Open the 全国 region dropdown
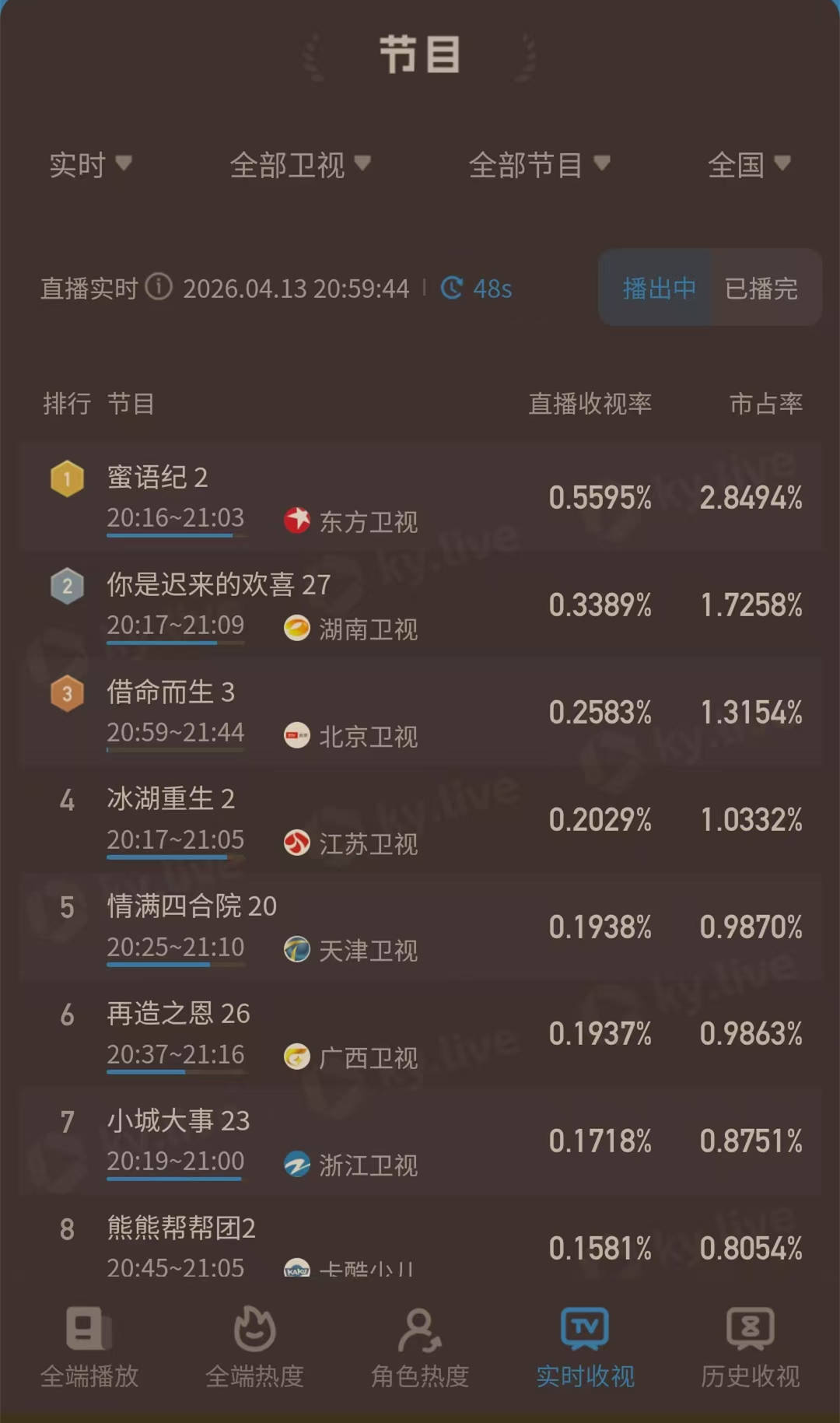The width and height of the screenshot is (840, 1423). click(x=751, y=164)
